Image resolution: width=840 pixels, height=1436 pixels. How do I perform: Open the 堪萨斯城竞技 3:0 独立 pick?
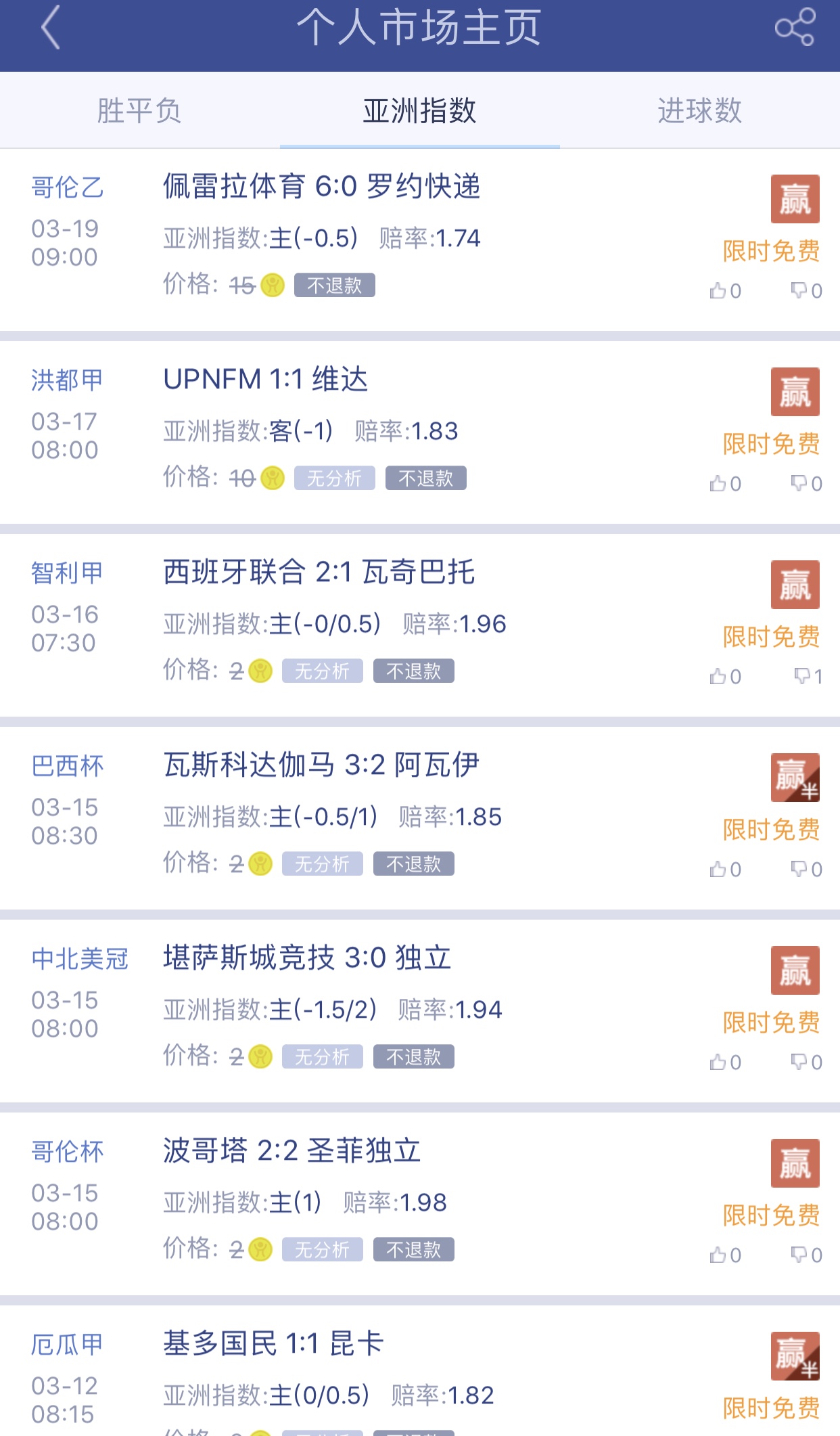[307, 958]
